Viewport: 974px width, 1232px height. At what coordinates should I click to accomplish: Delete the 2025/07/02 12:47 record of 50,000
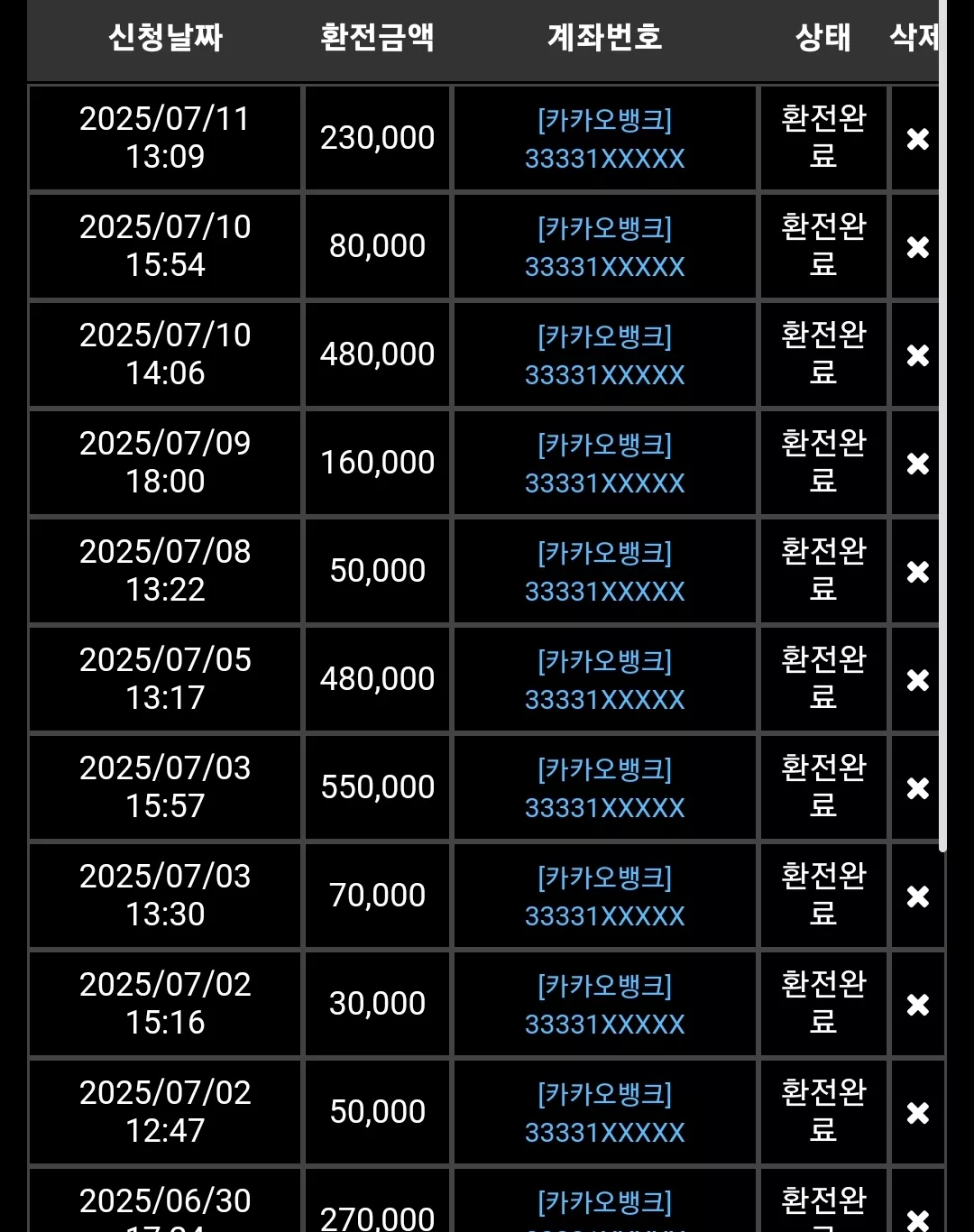[x=918, y=1113]
